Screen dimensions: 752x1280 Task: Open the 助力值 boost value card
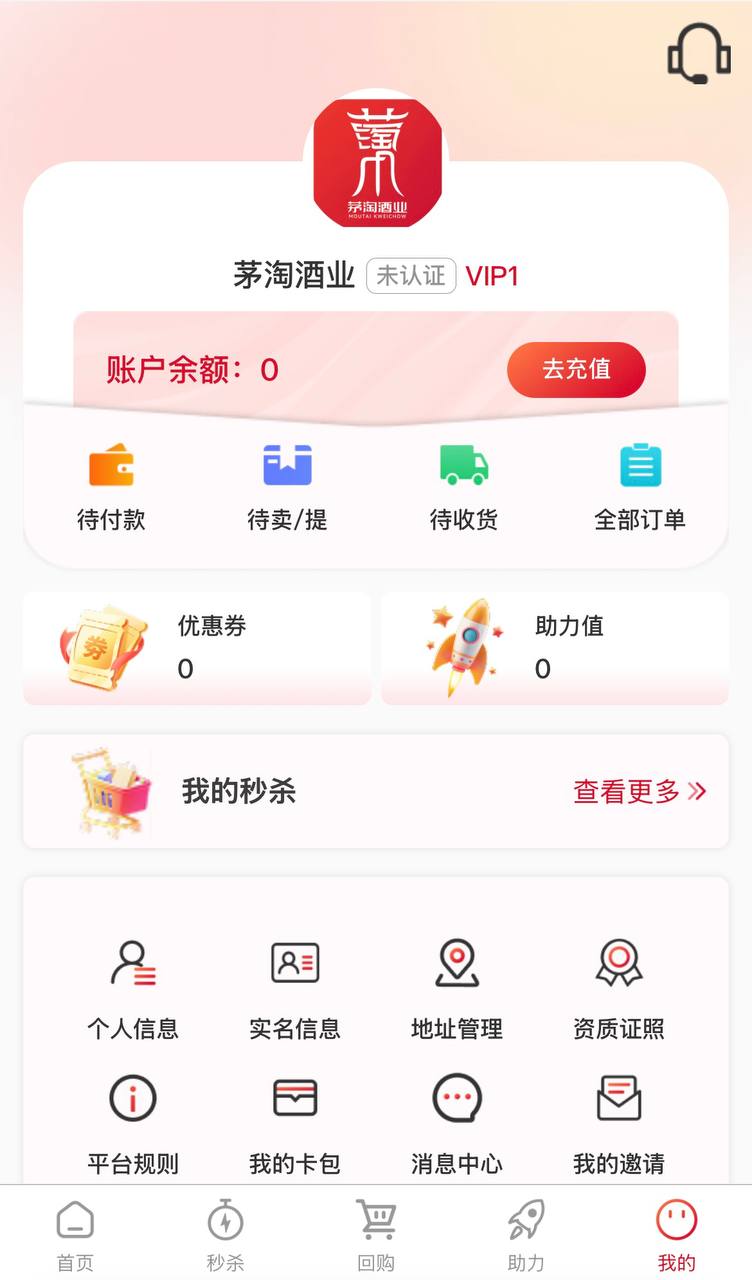click(x=555, y=648)
